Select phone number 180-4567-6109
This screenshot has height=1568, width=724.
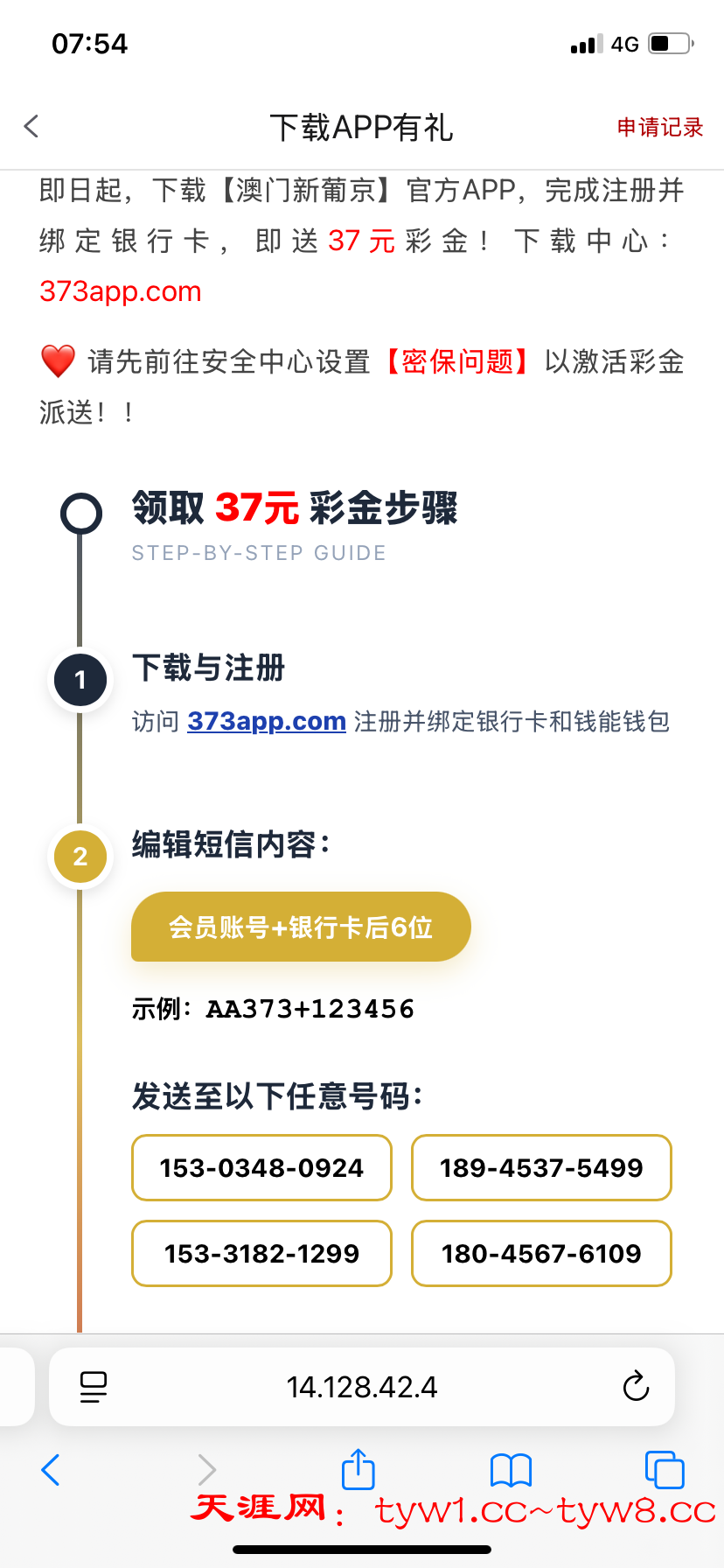[x=541, y=1254]
